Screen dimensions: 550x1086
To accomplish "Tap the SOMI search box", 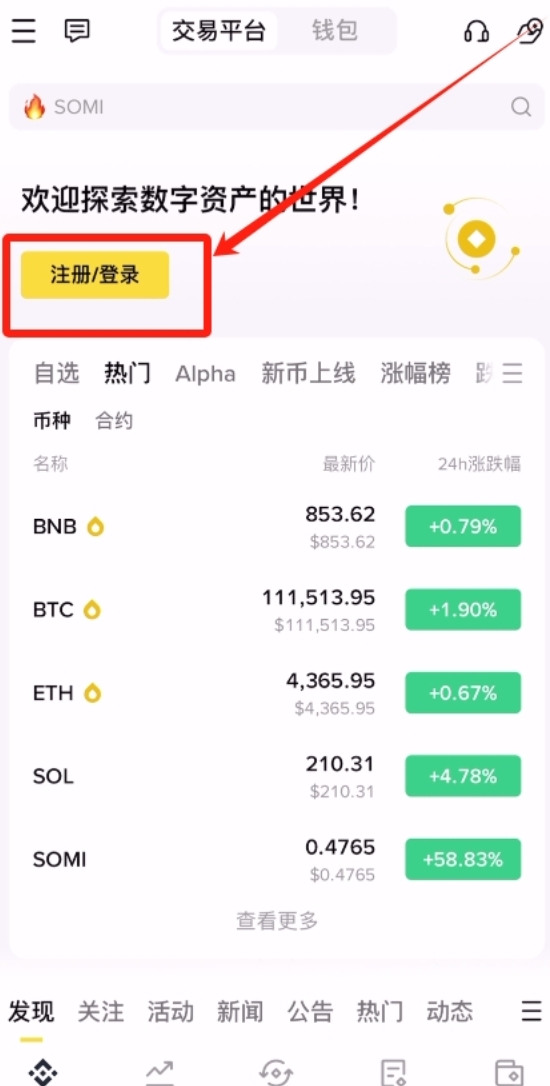I will [276, 107].
